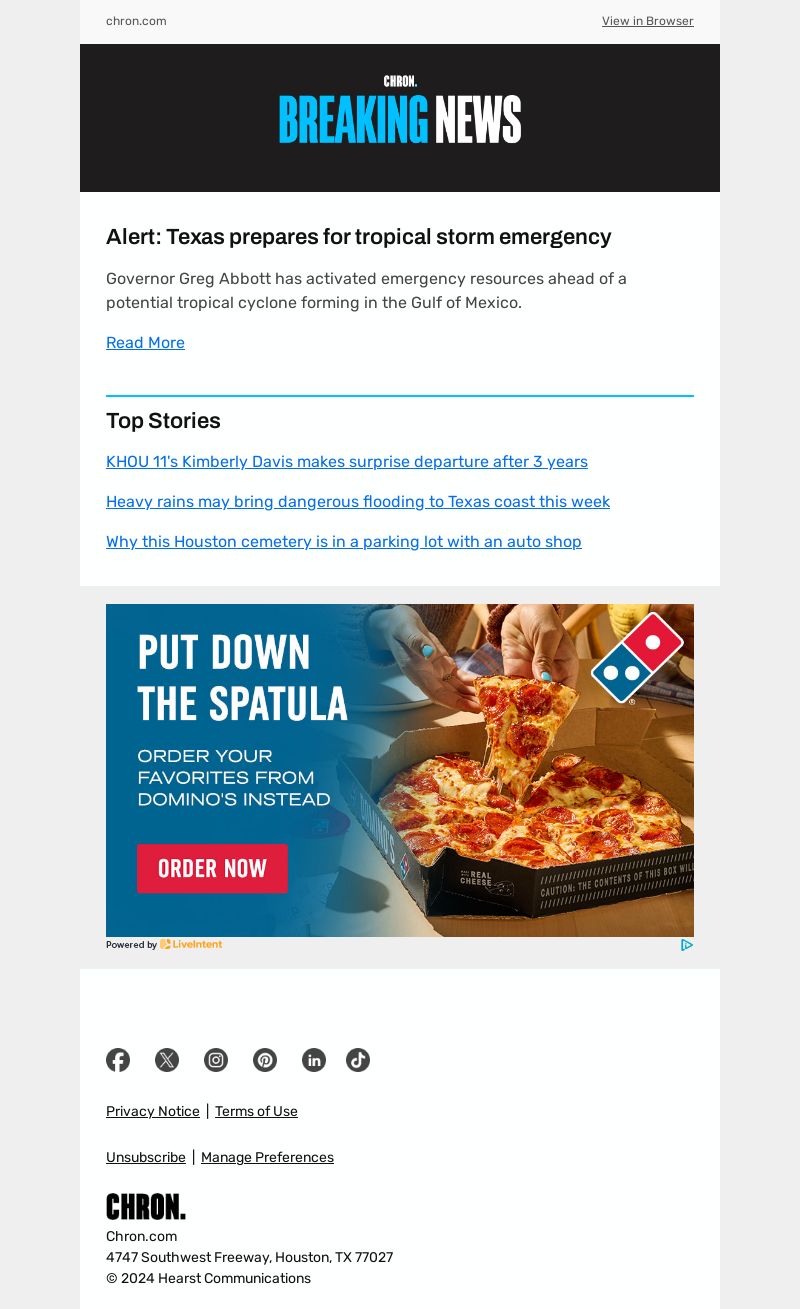Screen dimensions: 800x1309
Task: Visit Chron's Instagram profile
Action: (216, 1060)
